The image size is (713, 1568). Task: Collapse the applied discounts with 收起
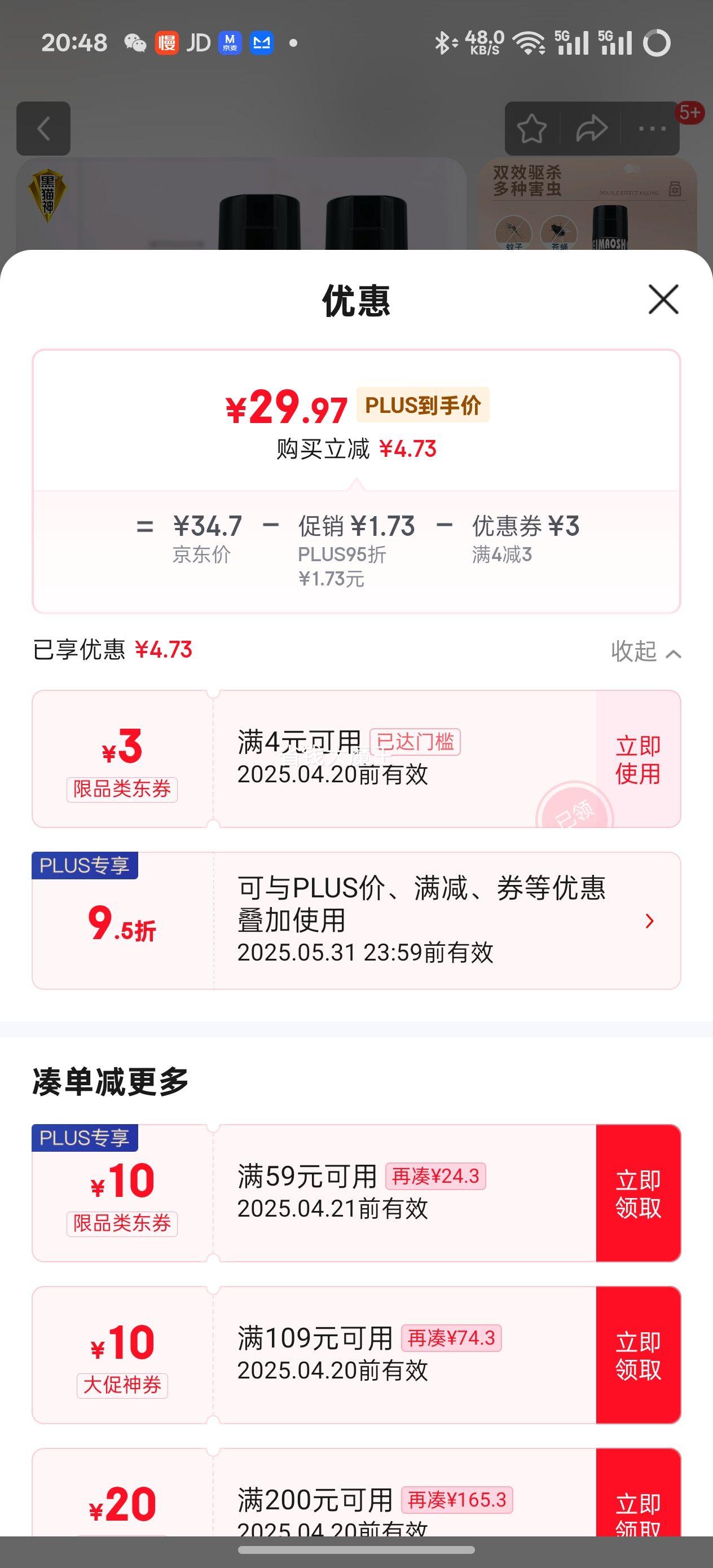pyautogui.click(x=645, y=651)
